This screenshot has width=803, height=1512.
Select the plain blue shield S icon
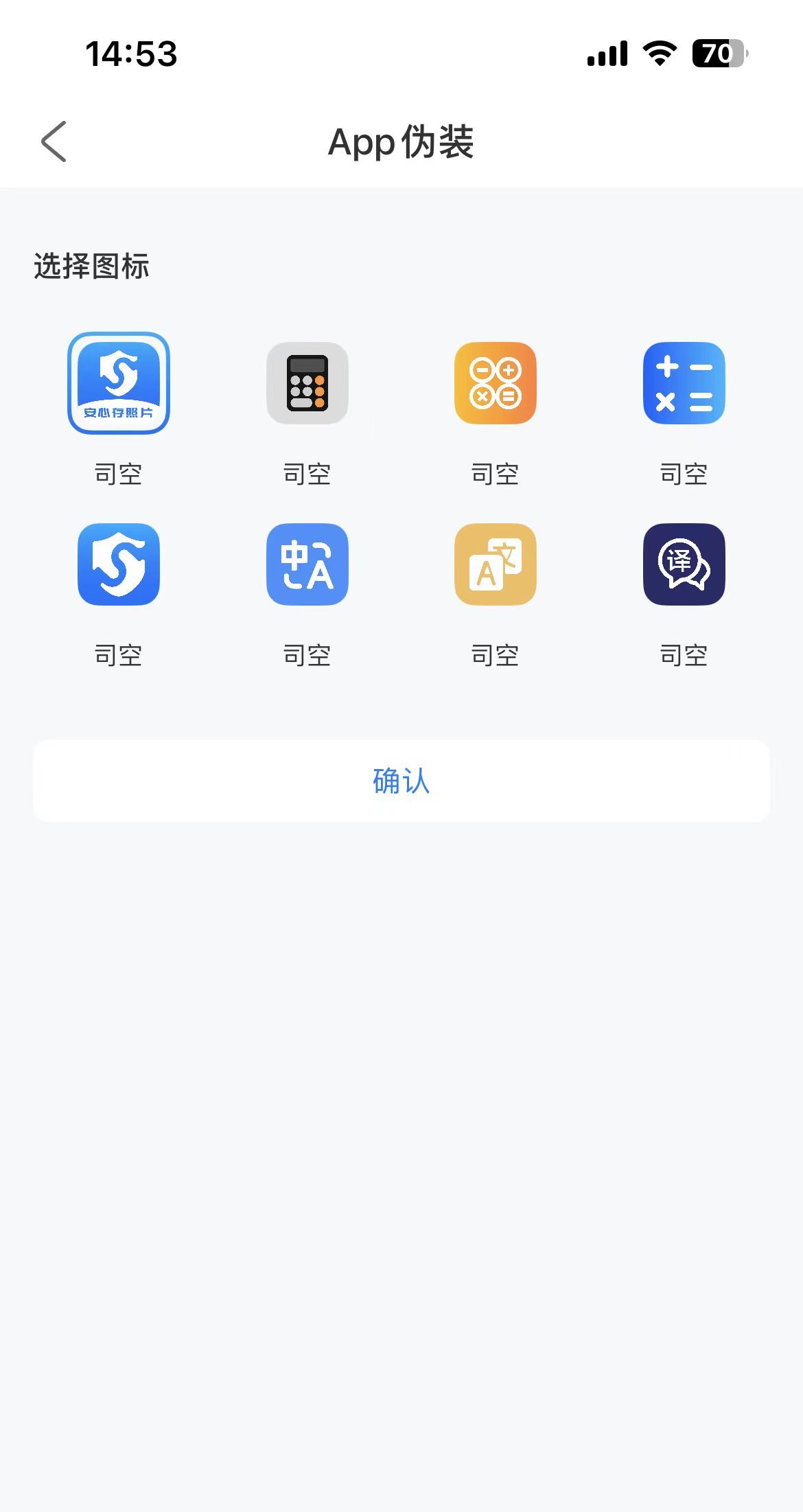coord(119,564)
